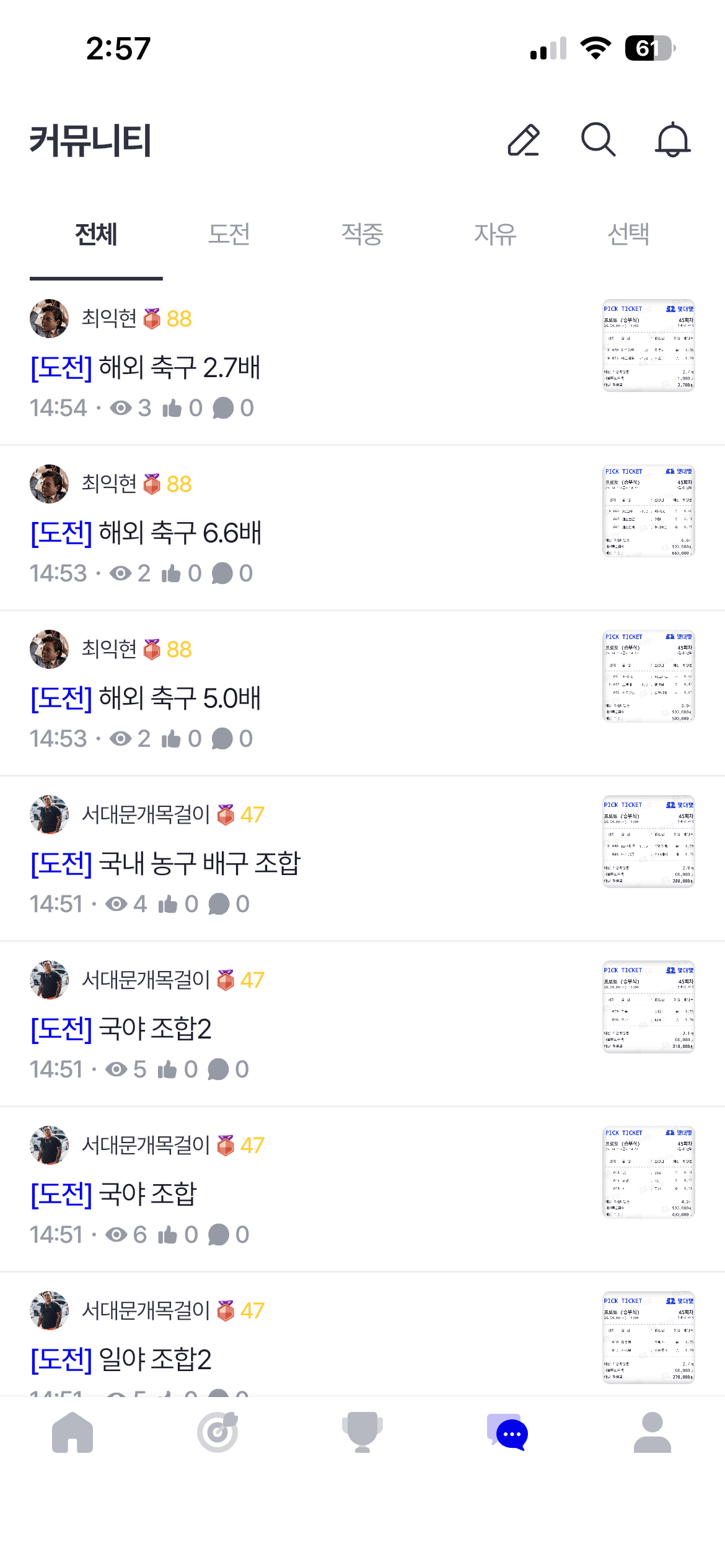Image resolution: width=725 pixels, height=1568 pixels.
Task: Select the 선택 tab
Action: (628, 235)
